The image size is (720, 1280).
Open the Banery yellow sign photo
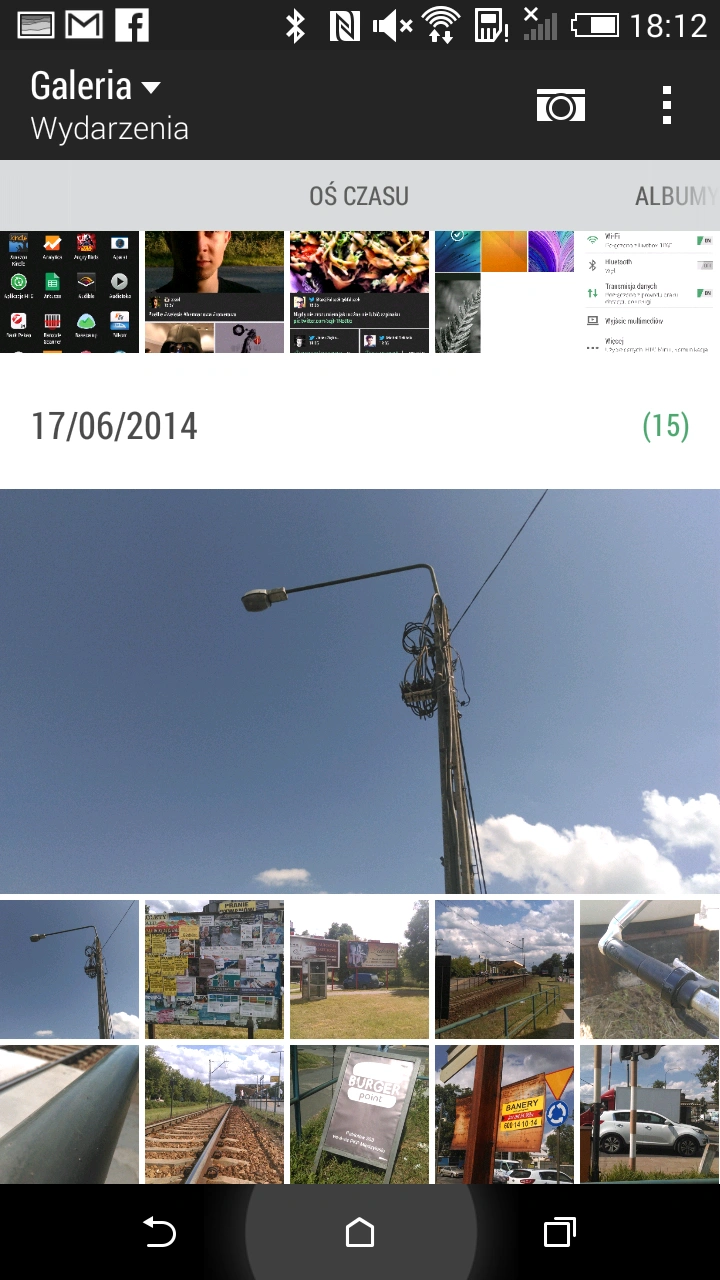coord(504,1114)
